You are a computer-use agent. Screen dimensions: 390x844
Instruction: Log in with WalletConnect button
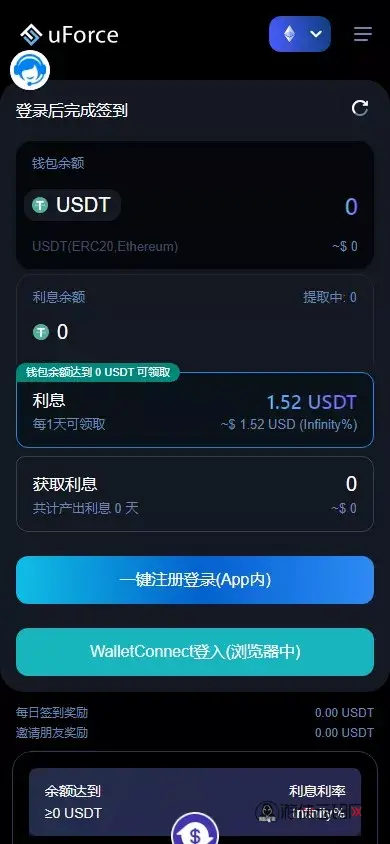pyautogui.click(x=195, y=652)
